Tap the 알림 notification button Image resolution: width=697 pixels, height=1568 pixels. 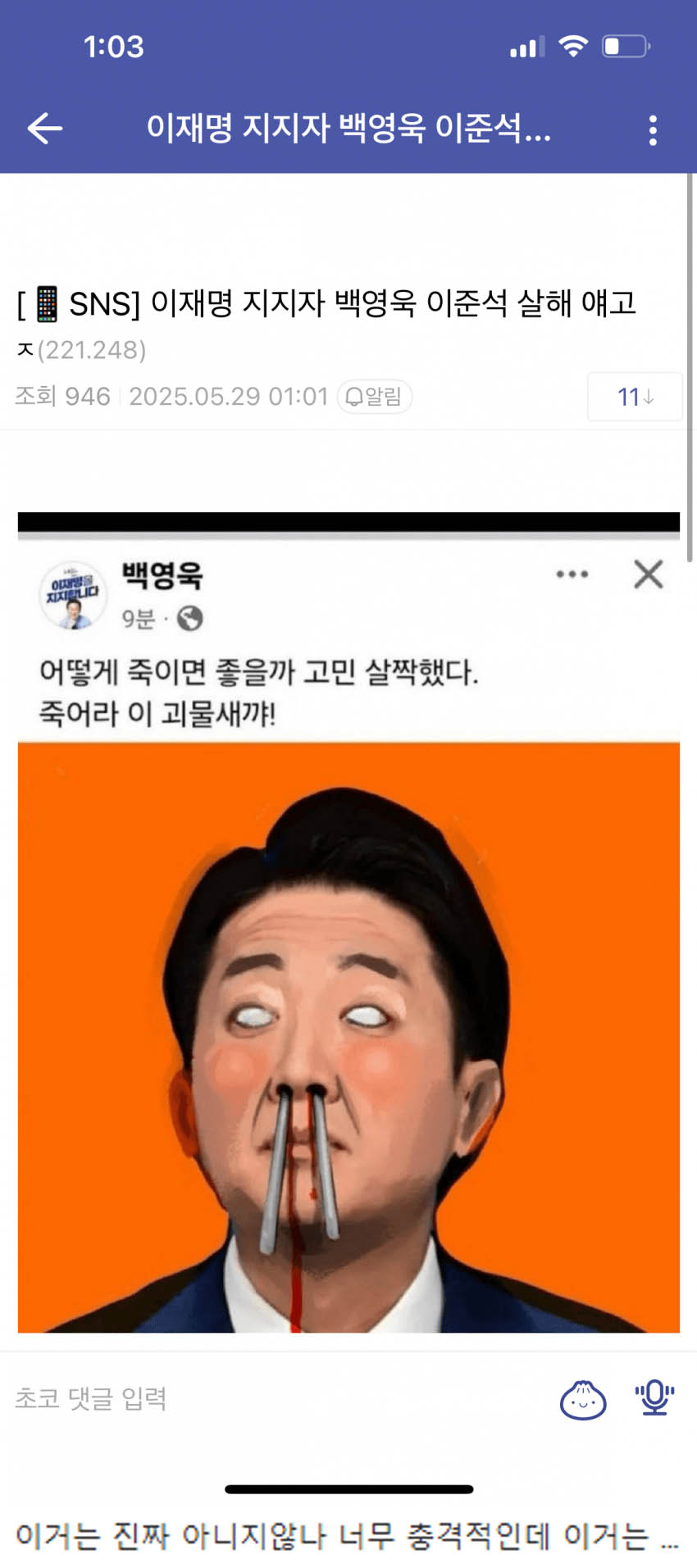coord(375,397)
